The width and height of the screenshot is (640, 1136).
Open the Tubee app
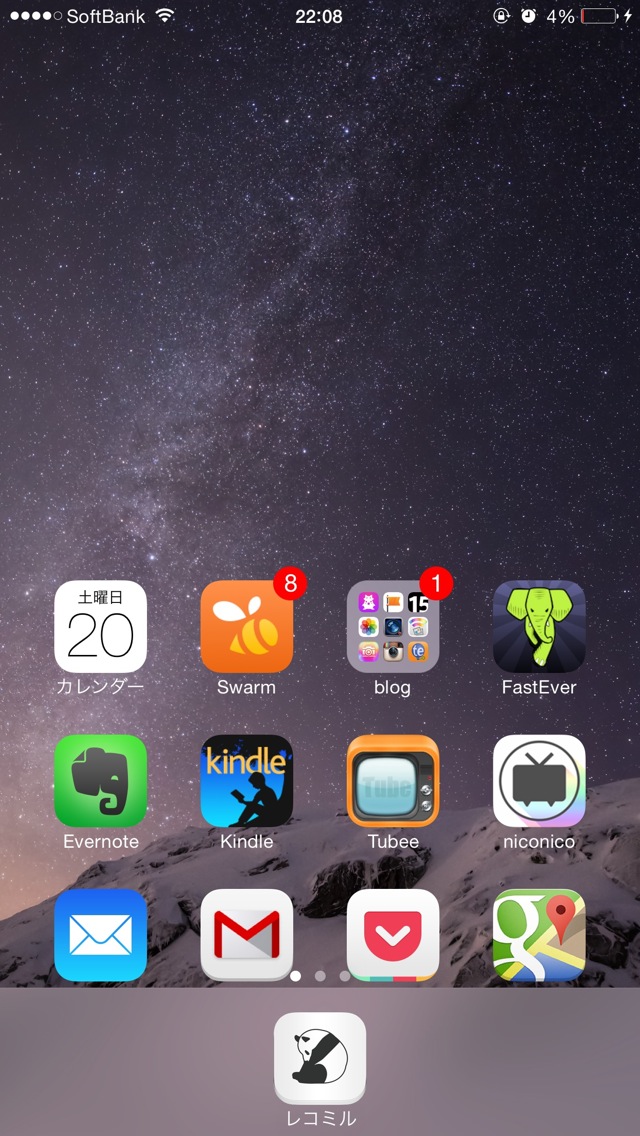tap(393, 781)
